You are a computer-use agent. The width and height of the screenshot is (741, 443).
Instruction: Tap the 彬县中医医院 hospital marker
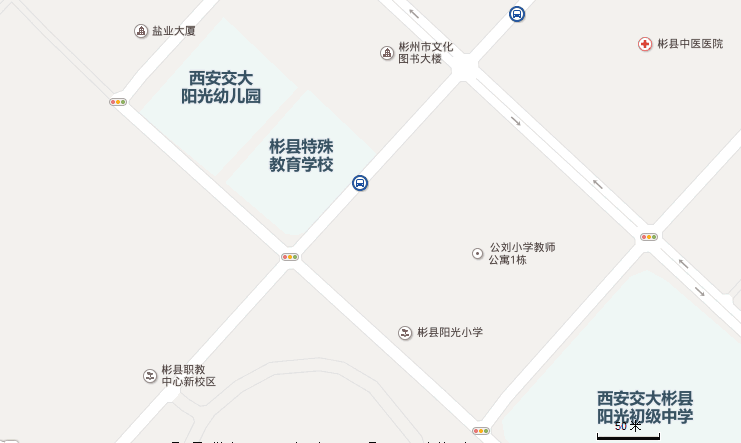click(x=646, y=44)
